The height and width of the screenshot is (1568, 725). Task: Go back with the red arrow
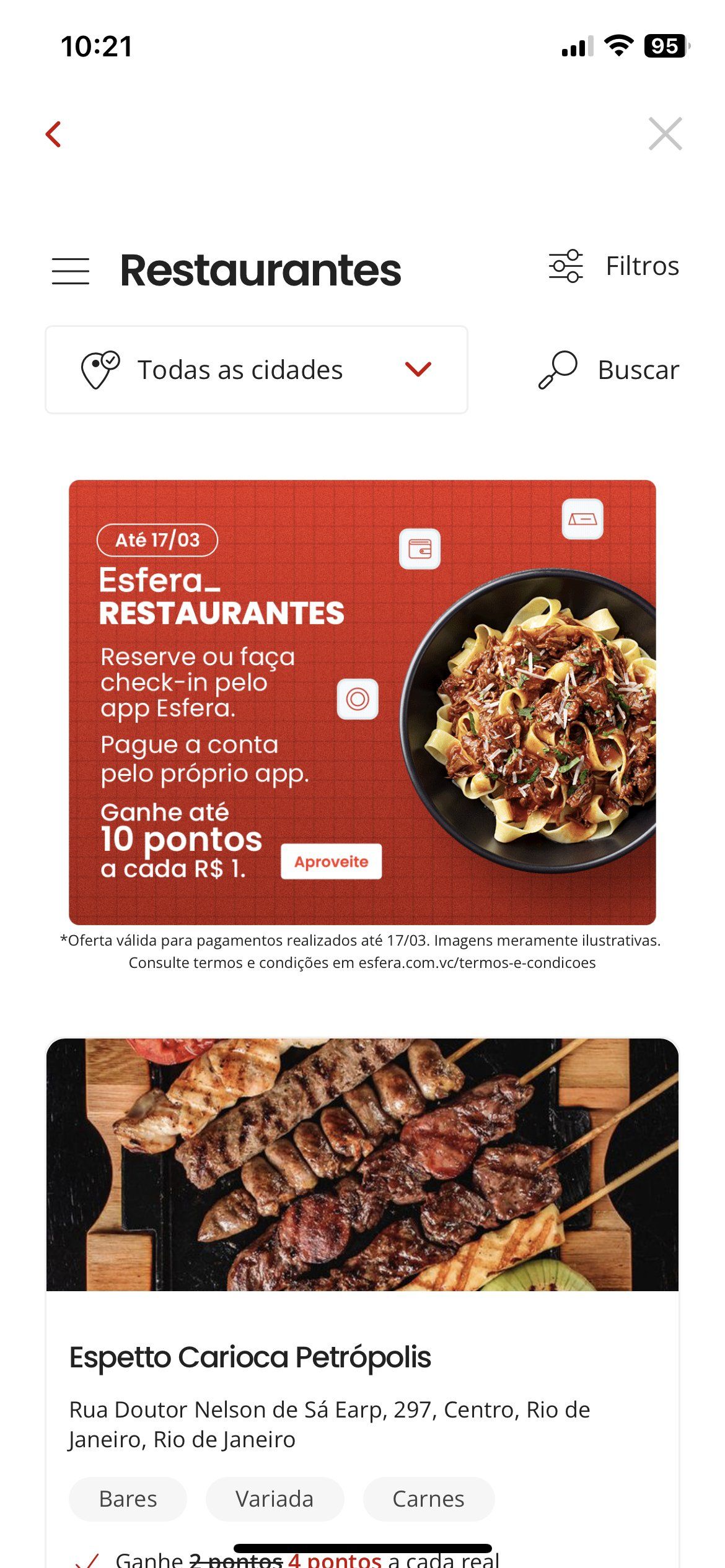(x=54, y=134)
